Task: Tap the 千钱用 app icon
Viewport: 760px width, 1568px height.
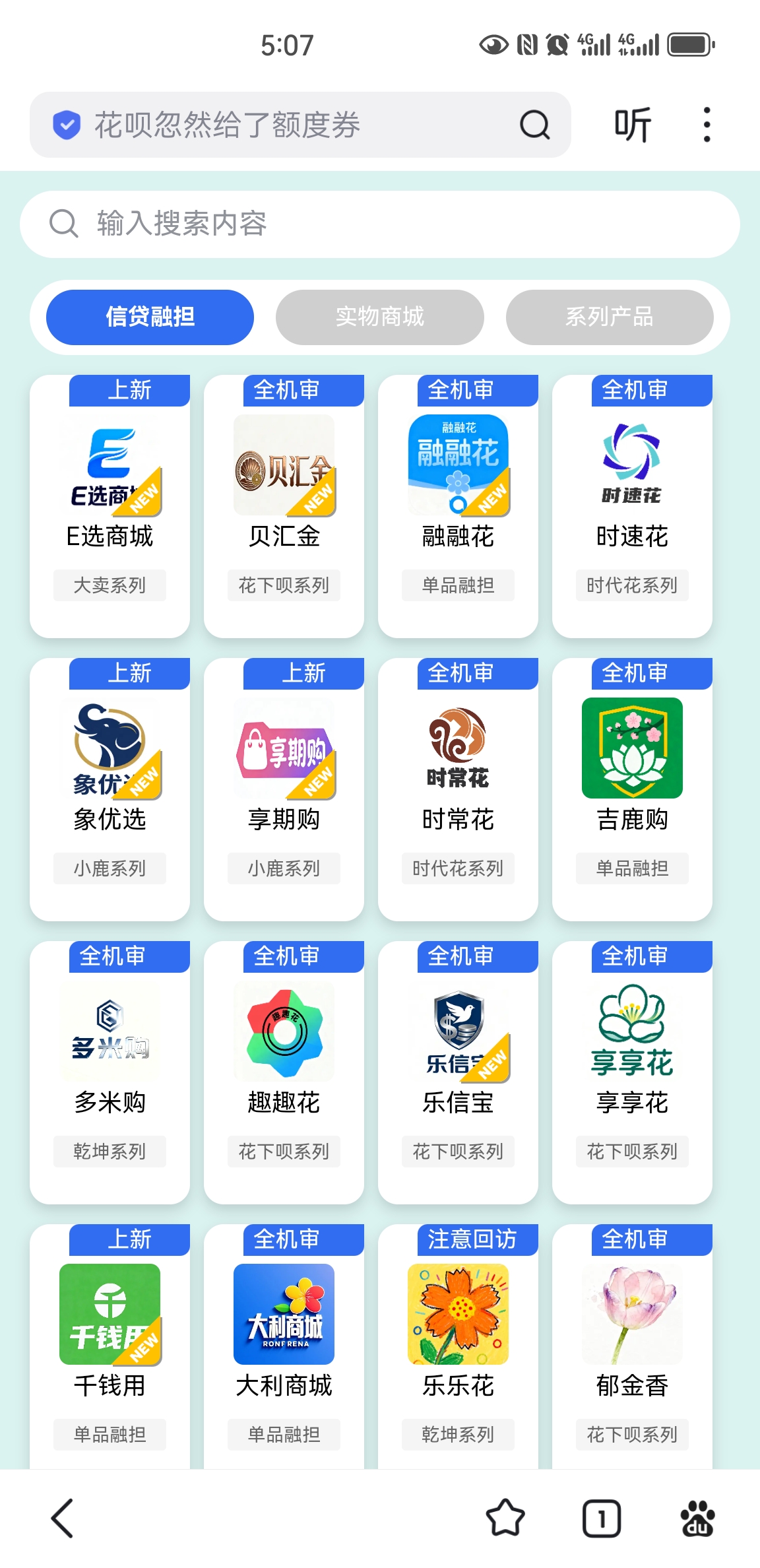Action: (109, 1313)
